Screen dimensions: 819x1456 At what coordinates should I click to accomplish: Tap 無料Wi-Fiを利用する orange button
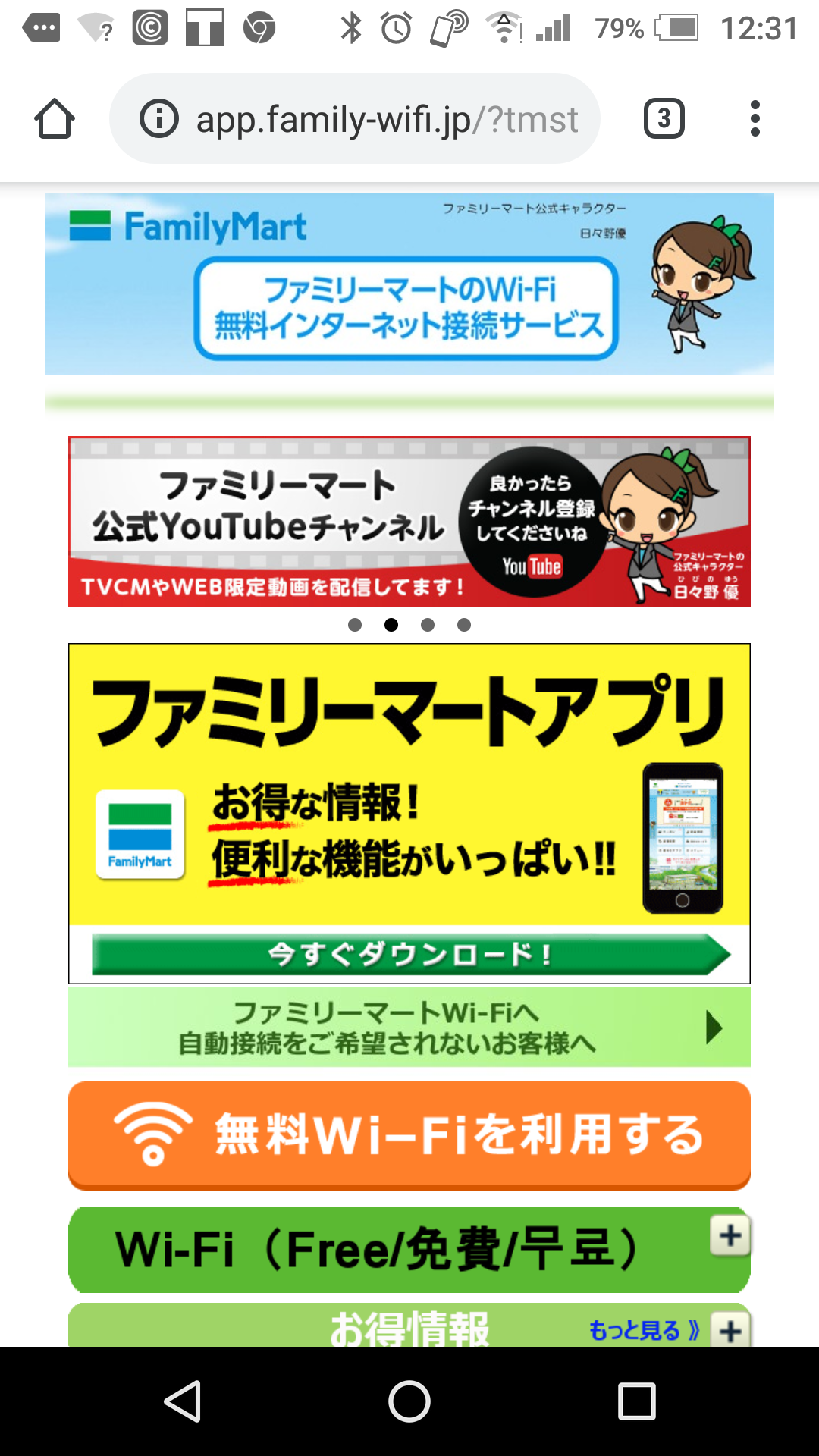pyautogui.click(x=409, y=1135)
